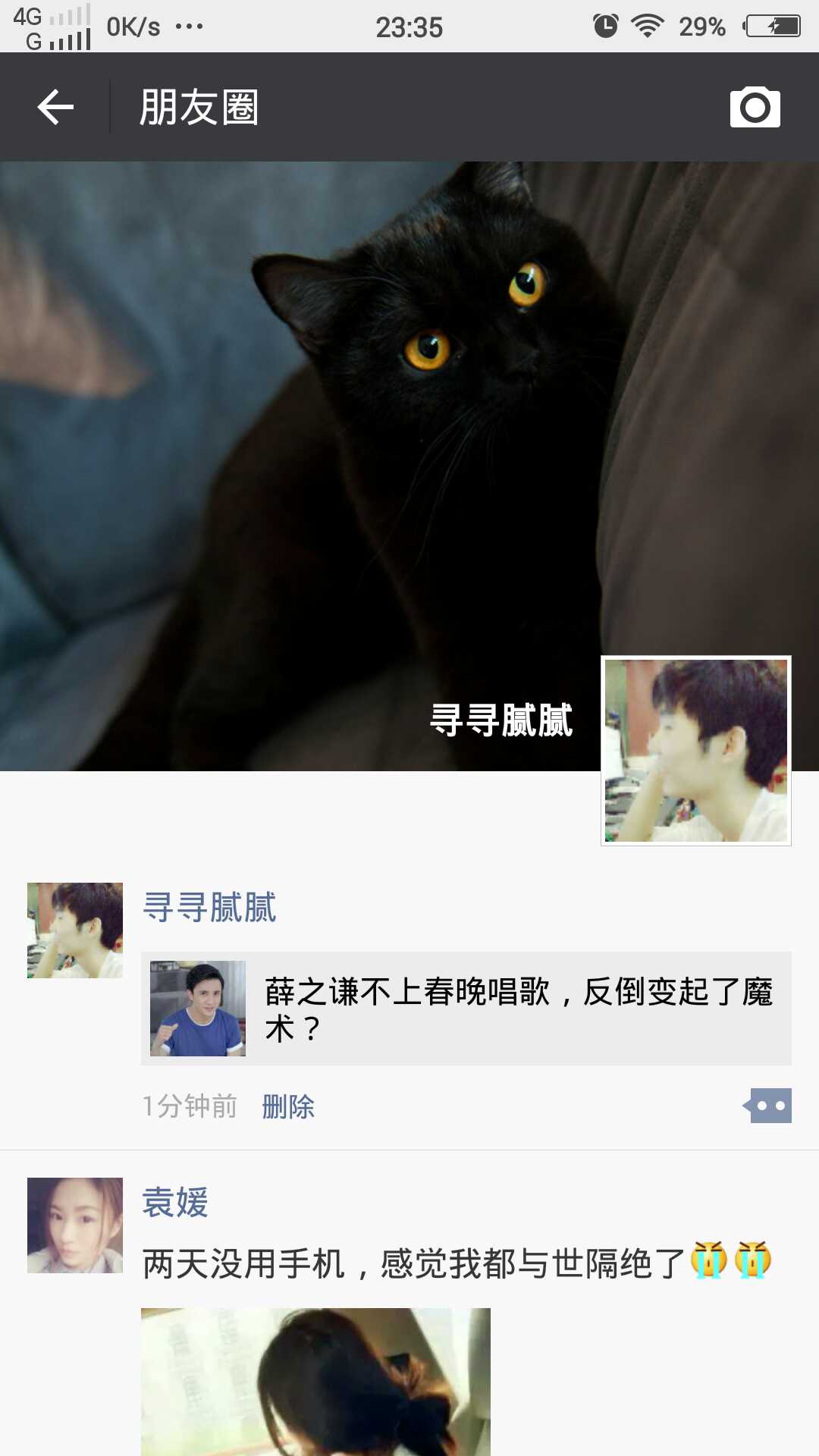The height and width of the screenshot is (1456, 819).
Task: Tap the 袁媛 name link
Action: [x=175, y=1202]
